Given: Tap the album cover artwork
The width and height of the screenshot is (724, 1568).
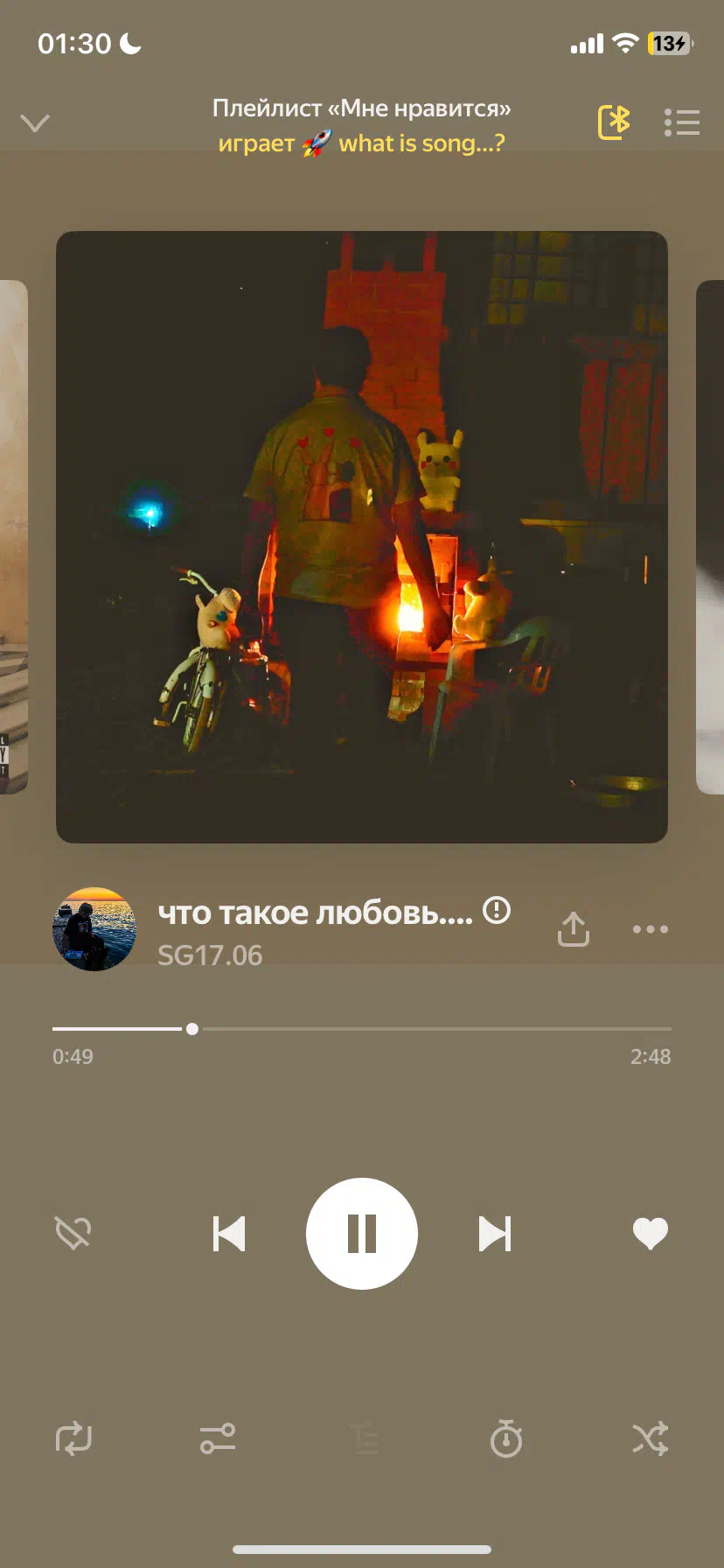Looking at the screenshot, I should coord(362,537).
